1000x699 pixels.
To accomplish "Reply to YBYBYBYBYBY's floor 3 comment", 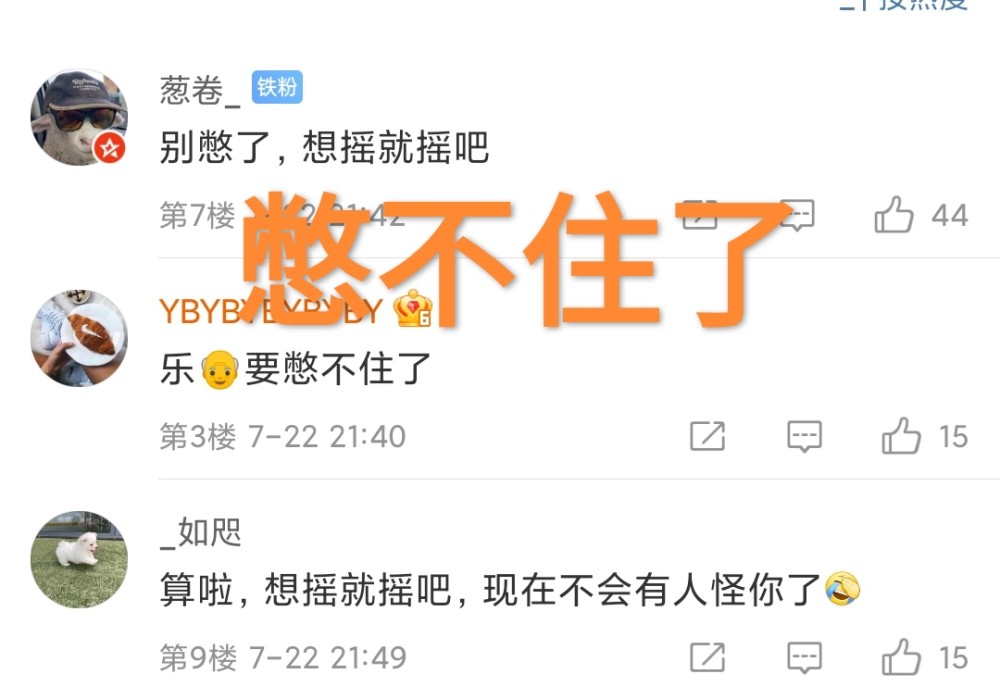I will click(x=804, y=436).
